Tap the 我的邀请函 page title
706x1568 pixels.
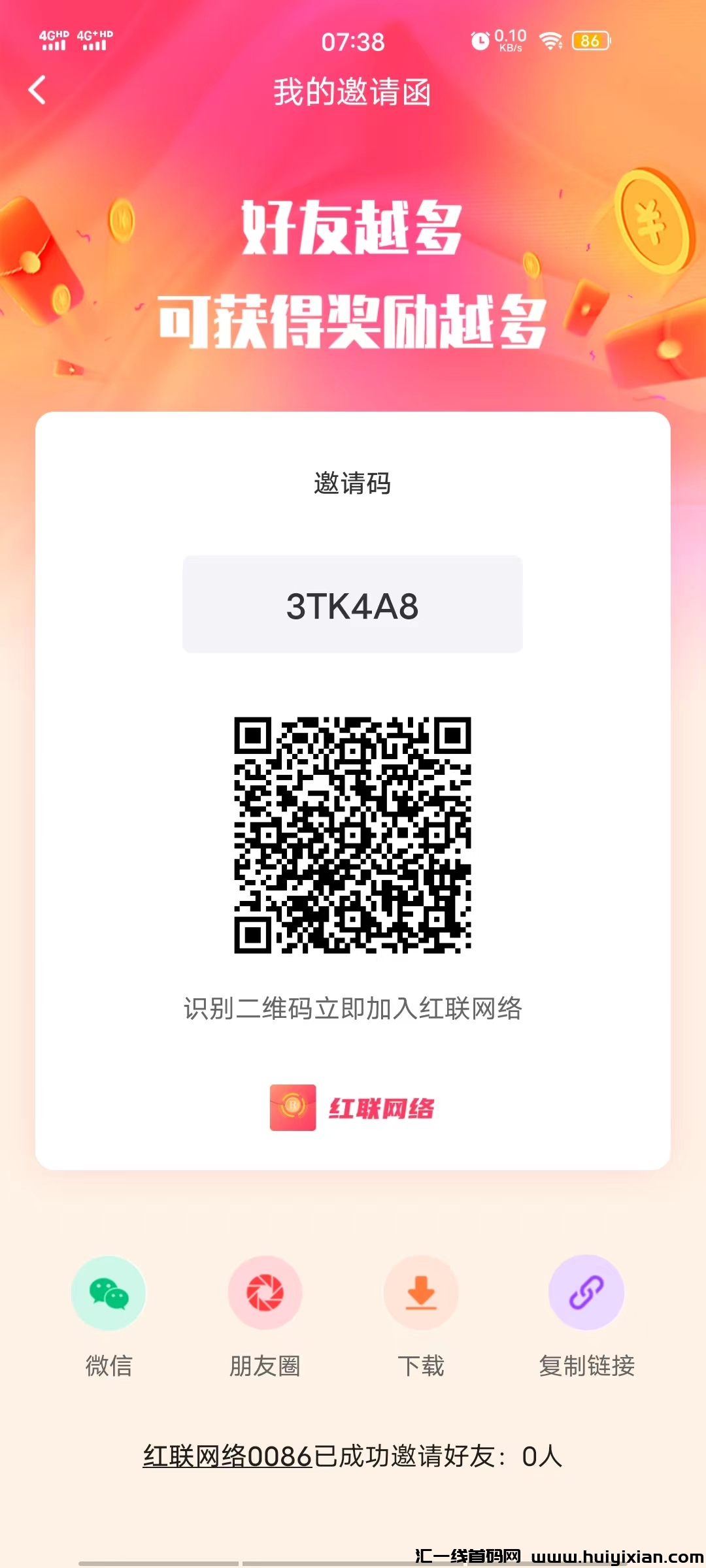point(353,91)
